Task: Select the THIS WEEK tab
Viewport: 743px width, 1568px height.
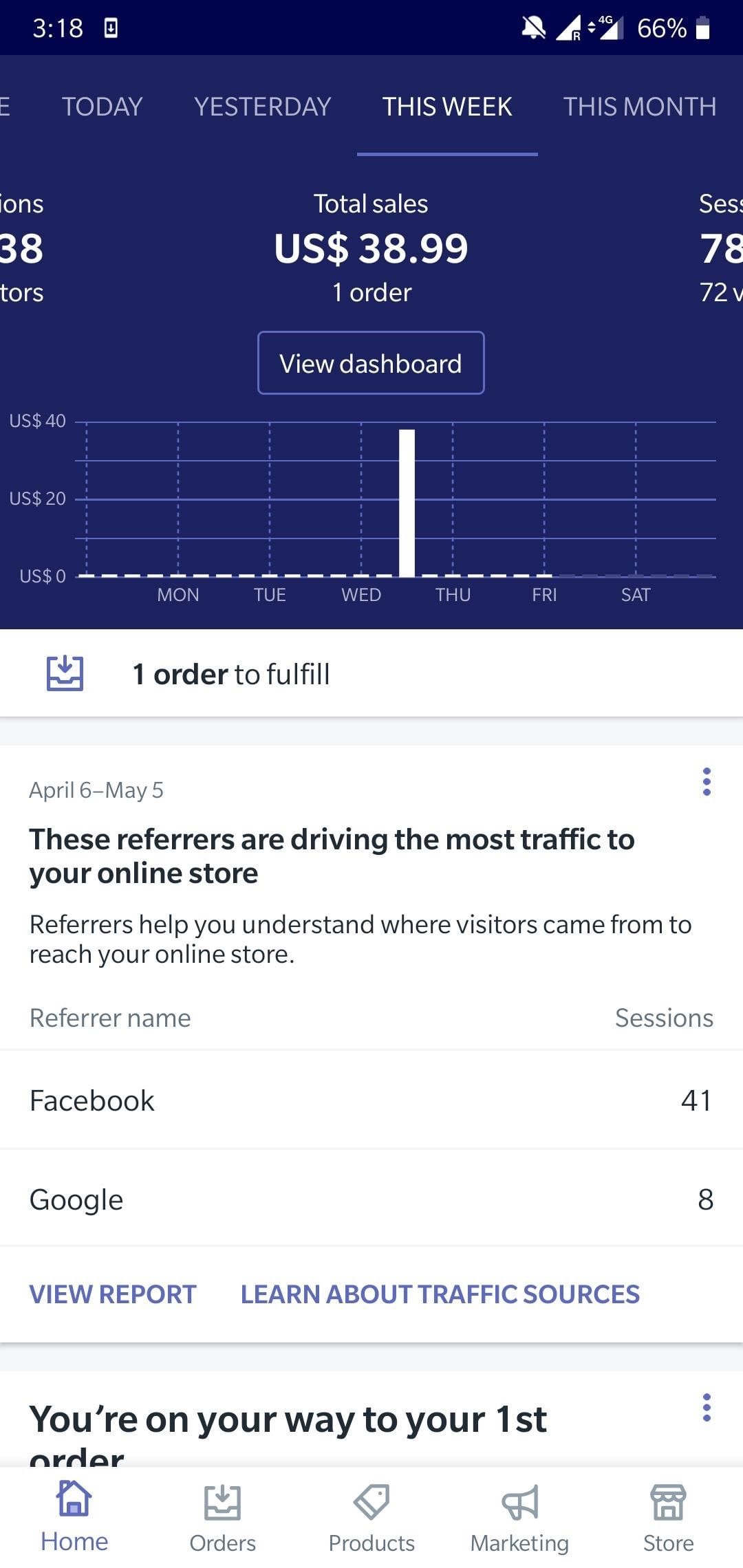Action: click(447, 107)
